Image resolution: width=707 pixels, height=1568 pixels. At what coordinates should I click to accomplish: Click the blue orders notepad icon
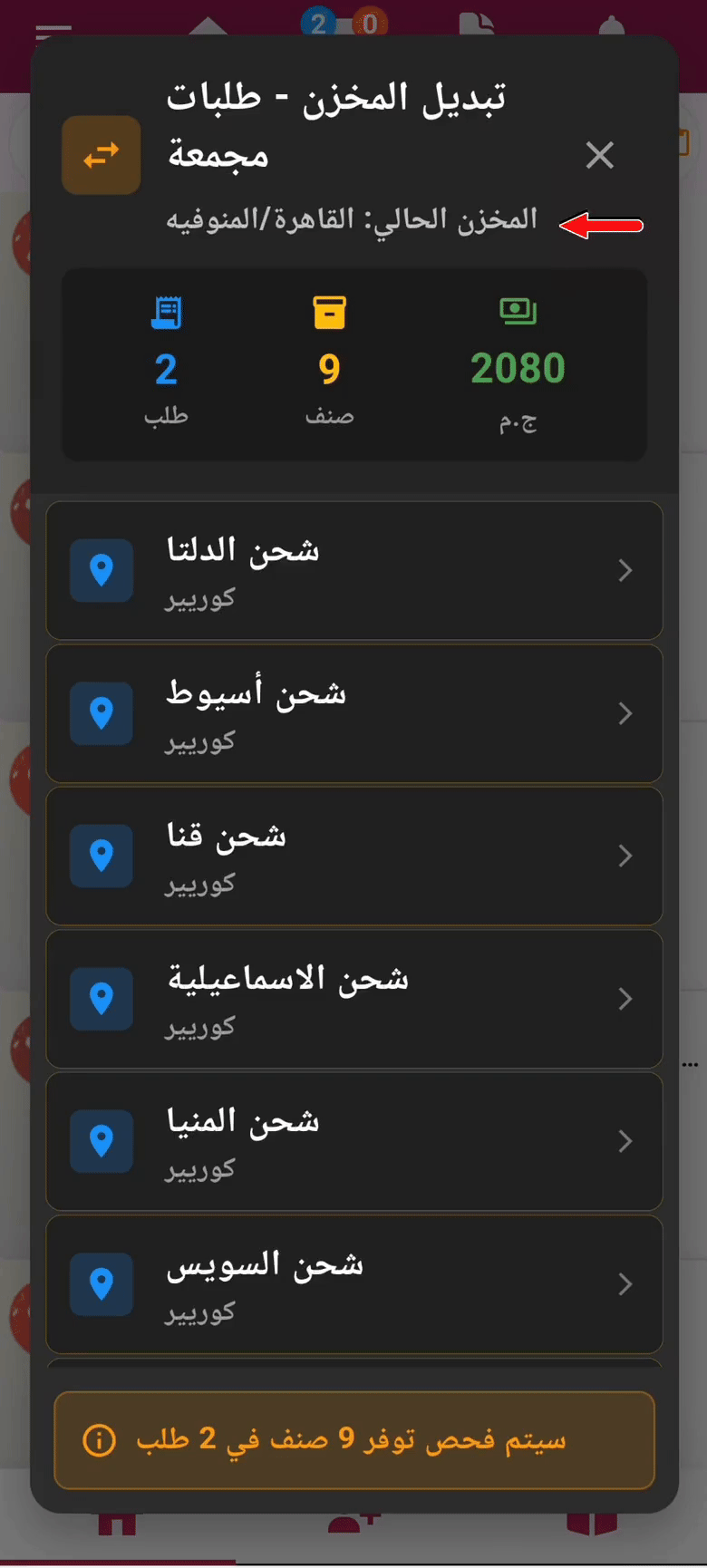(167, 313)
